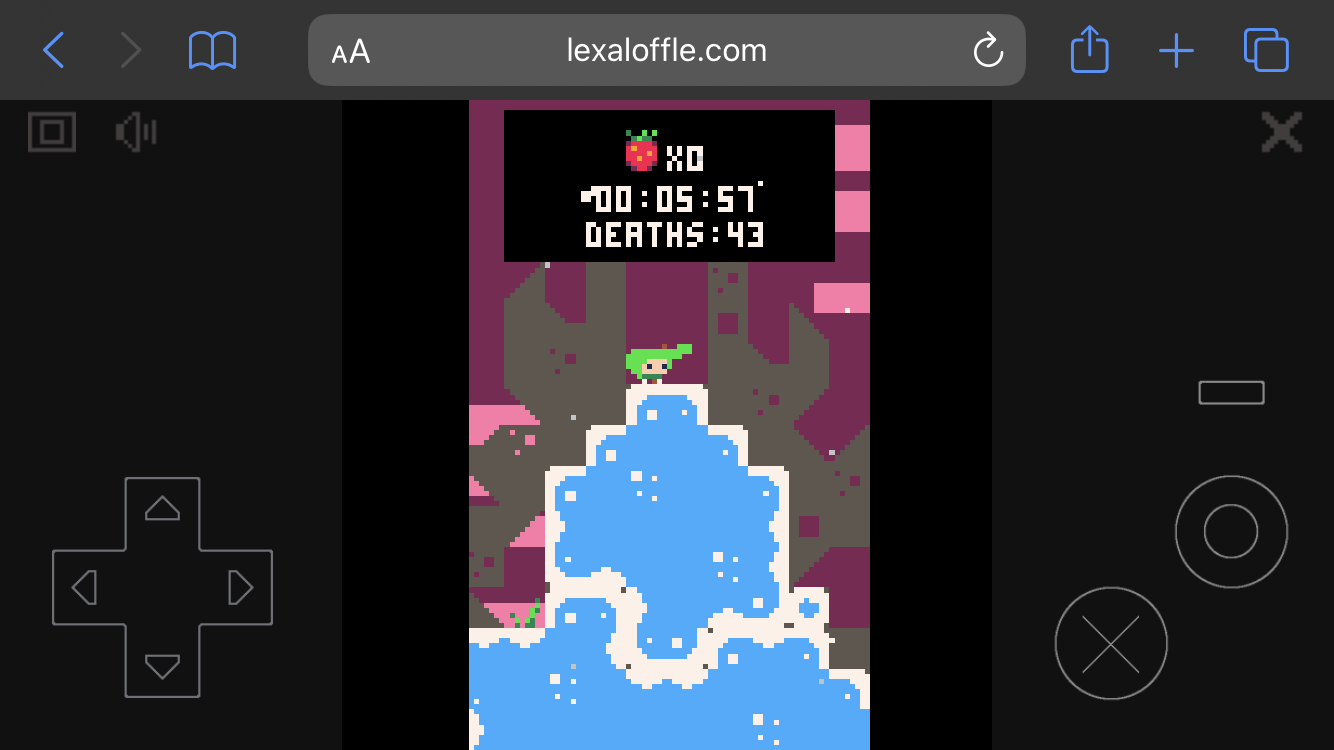Add a new tab
Image resolution: width=1334 pixels, height=750 pixels.
[1176, 50]
